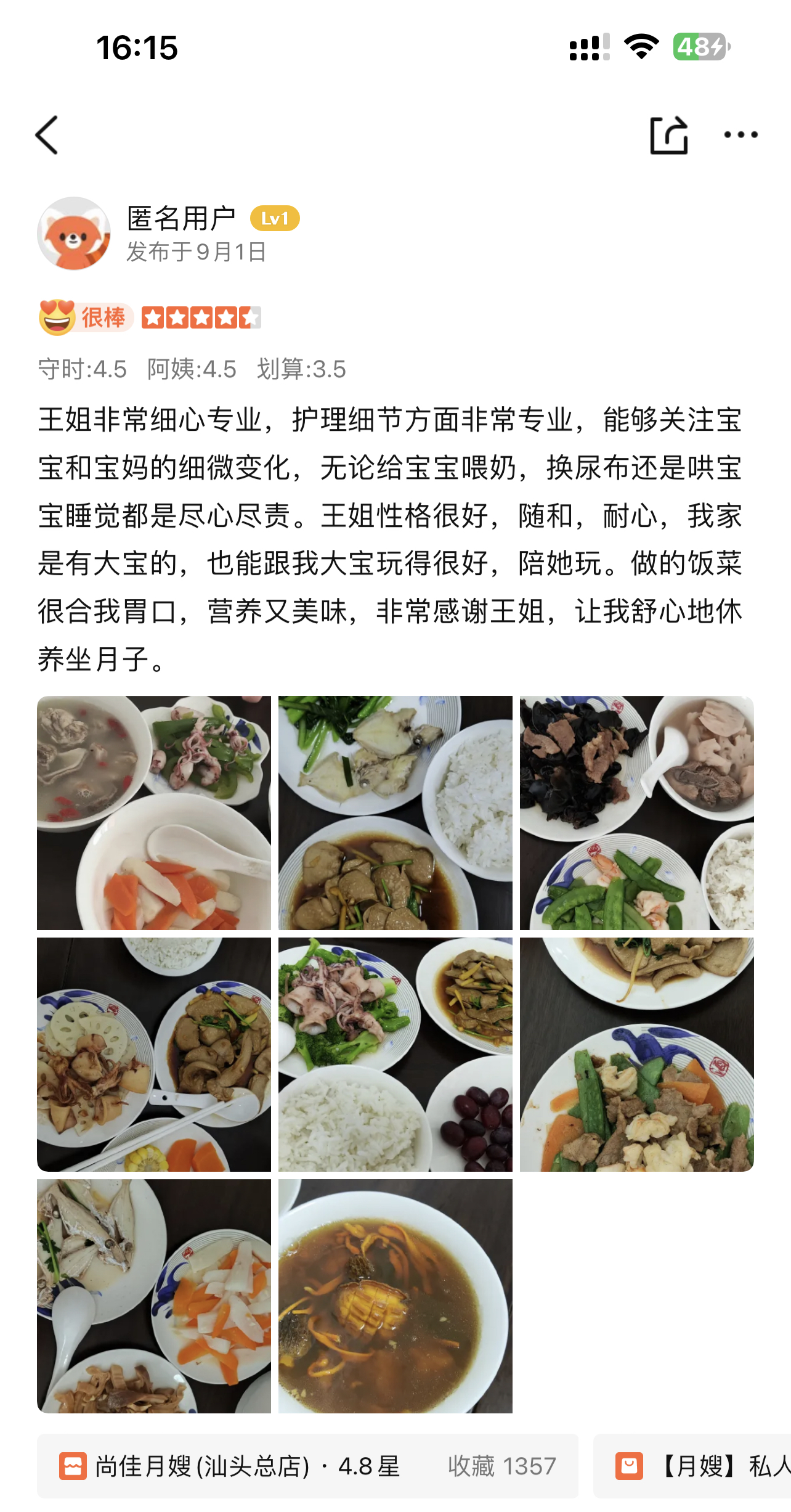791x1512 pixels.
Task: View photo of black fungus stir-fry
Action: (636, 812)
